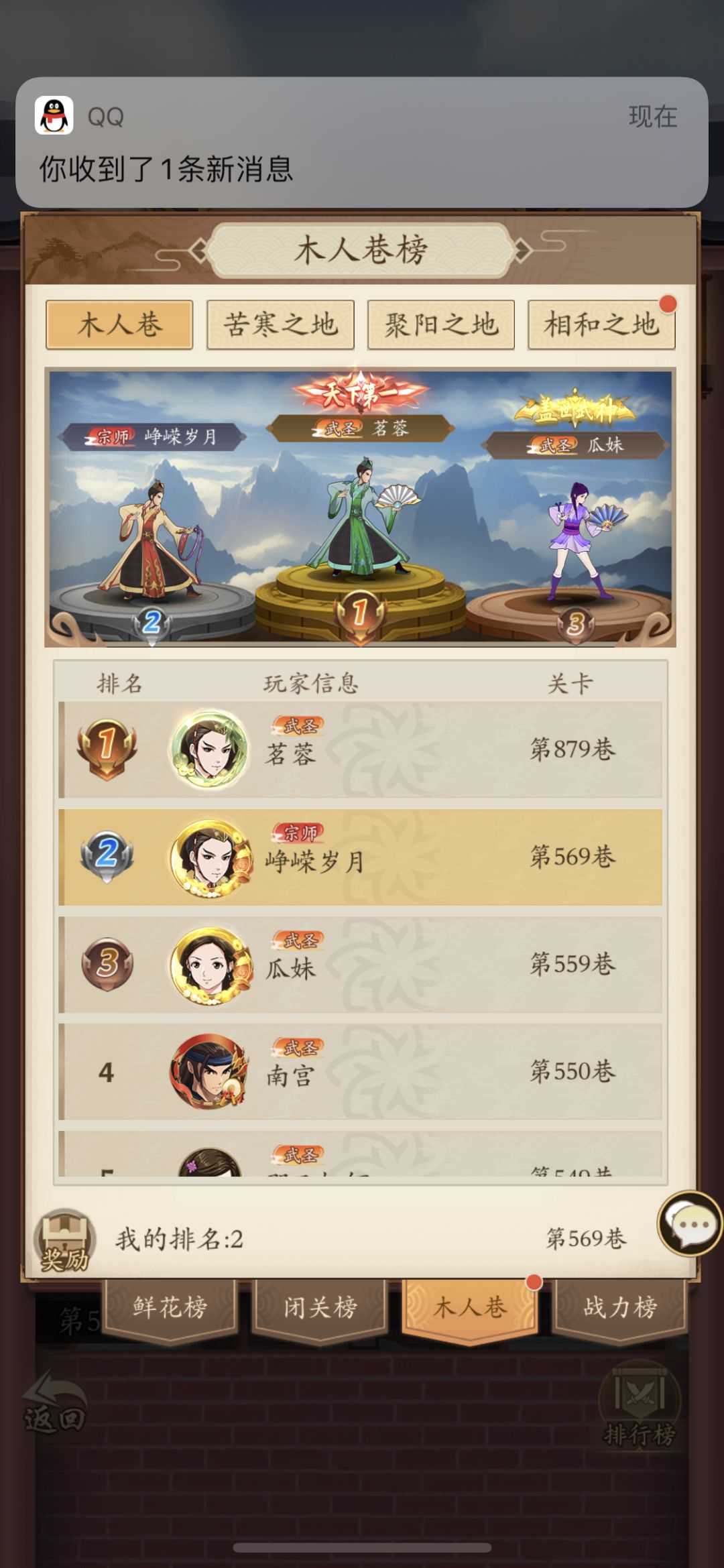The width and height of the screenshot is (724, 1568).
Task: Select the 苦寒之地 filter with red dot
Action: click(x=280, y=324)
